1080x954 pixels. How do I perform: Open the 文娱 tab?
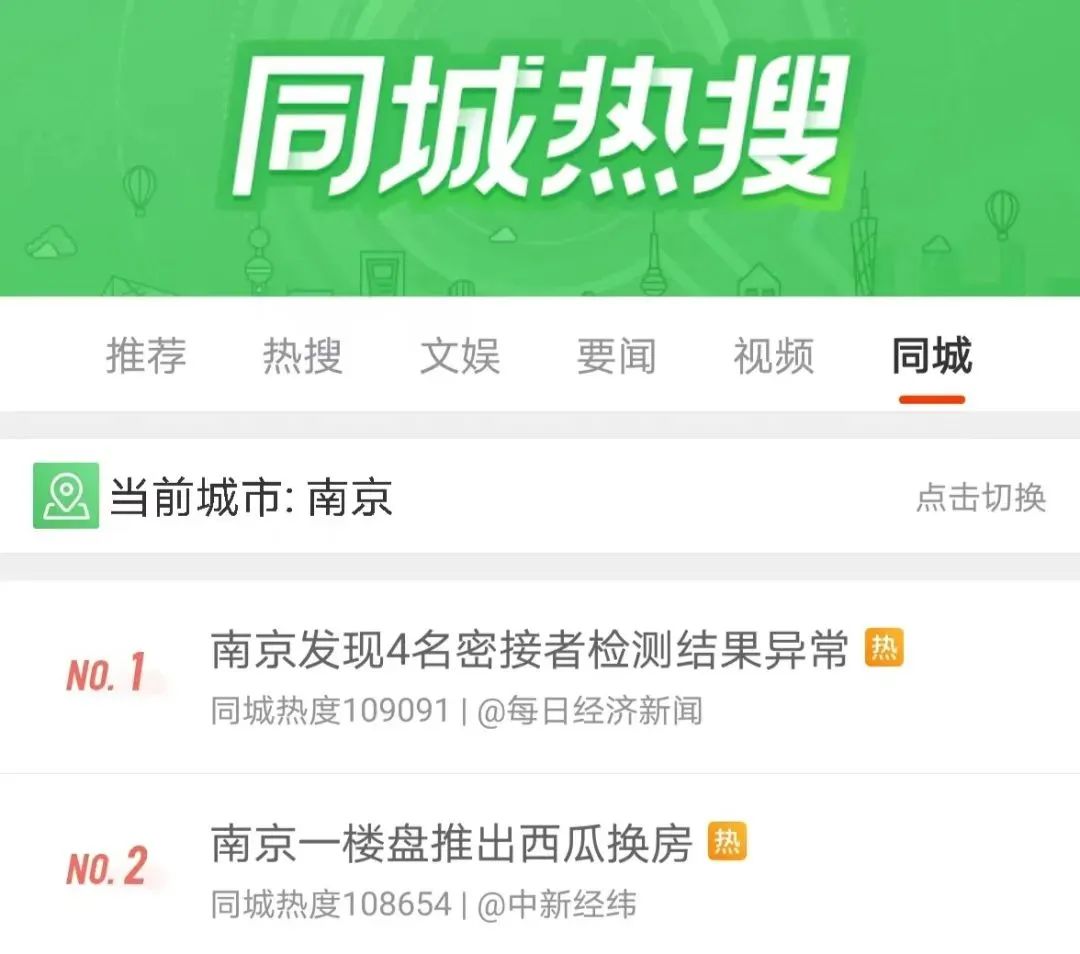[x=459, y=356]
